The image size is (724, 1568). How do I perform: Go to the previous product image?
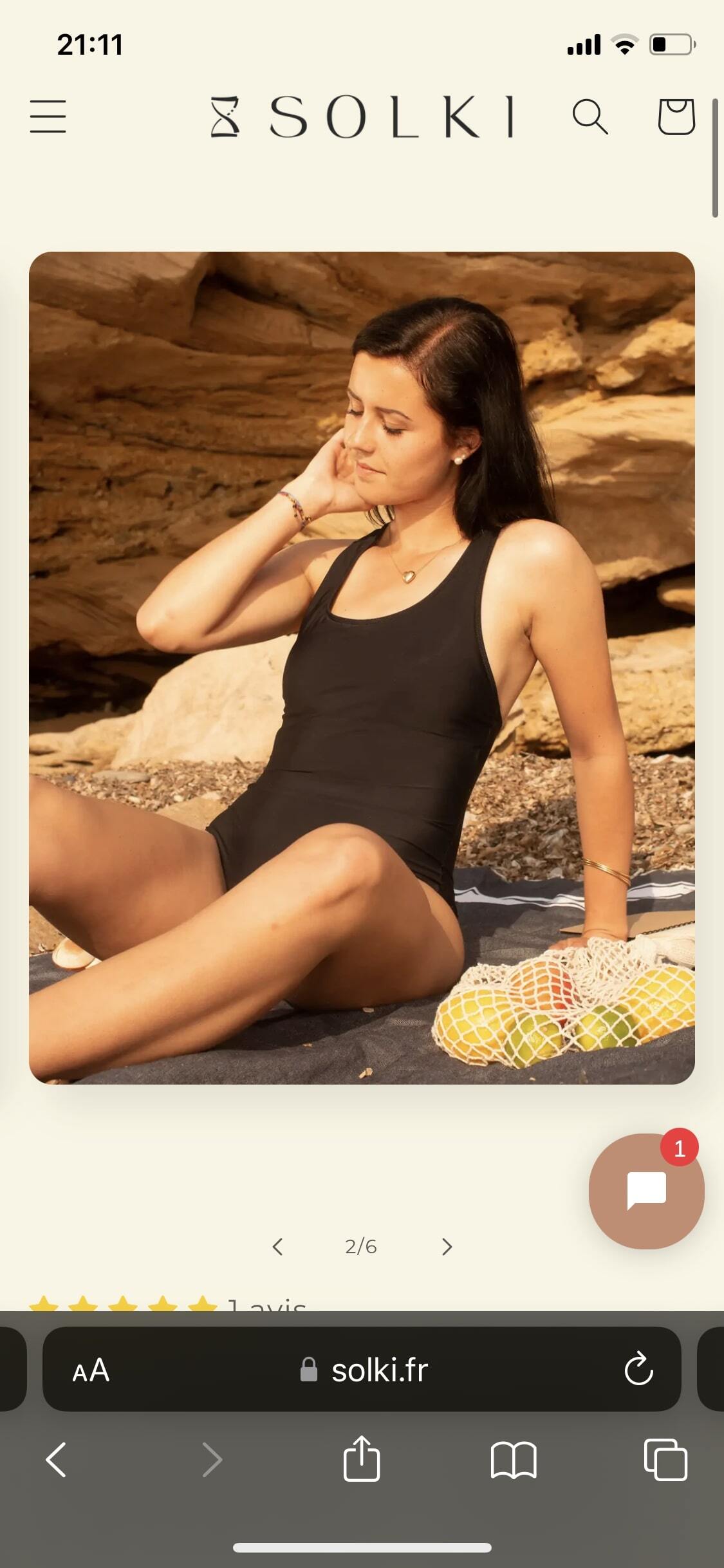[x=277, y=1247]
